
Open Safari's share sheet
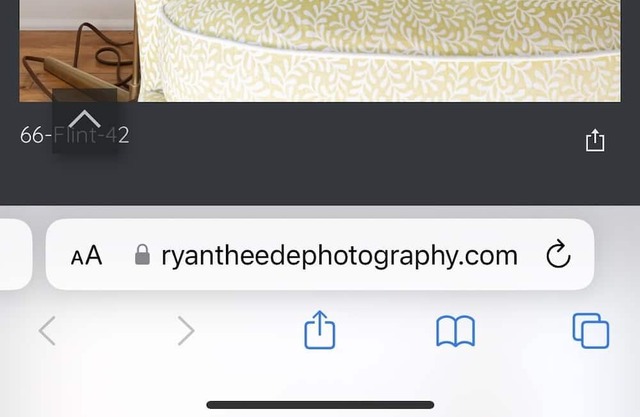click(x=318, y=329)
